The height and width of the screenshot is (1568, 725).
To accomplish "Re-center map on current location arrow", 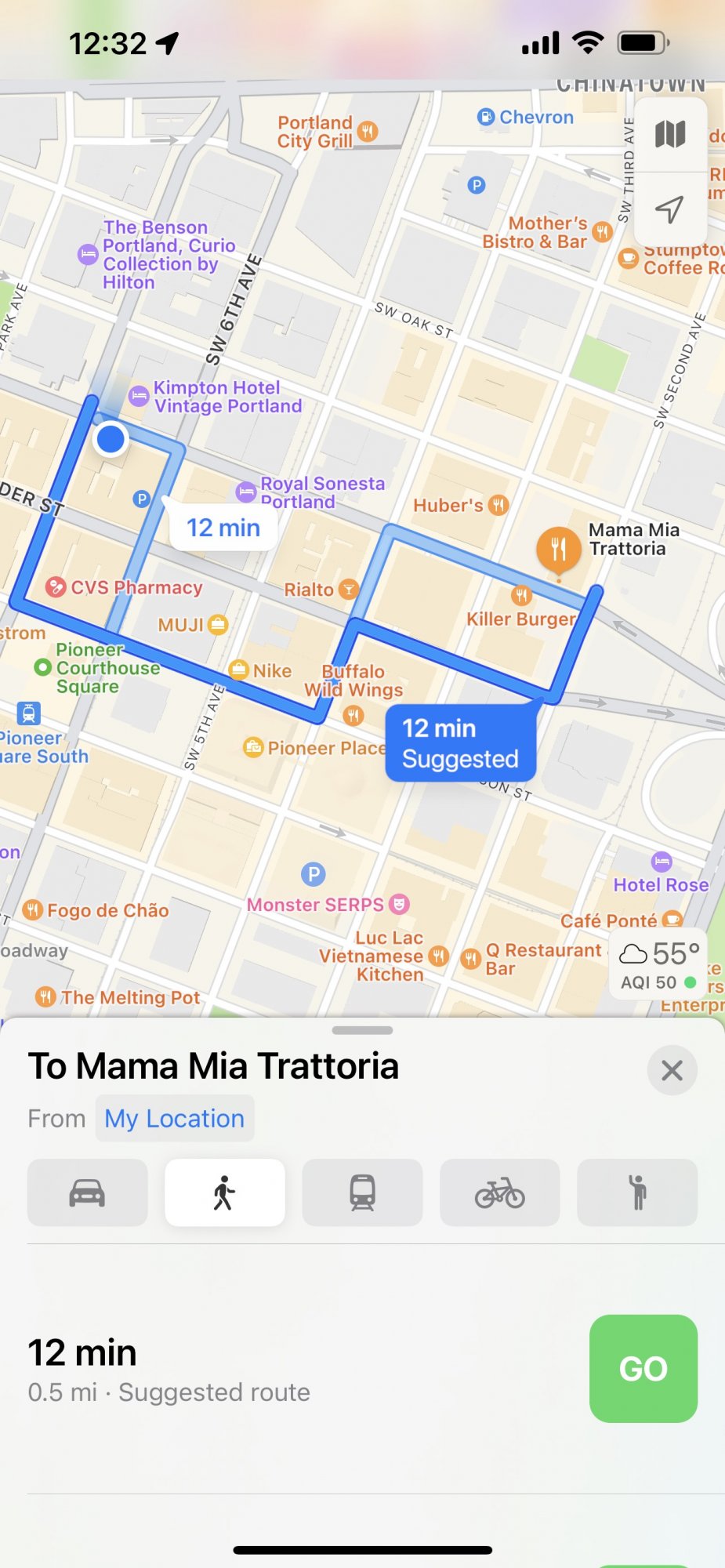I will tap(670, 209).
